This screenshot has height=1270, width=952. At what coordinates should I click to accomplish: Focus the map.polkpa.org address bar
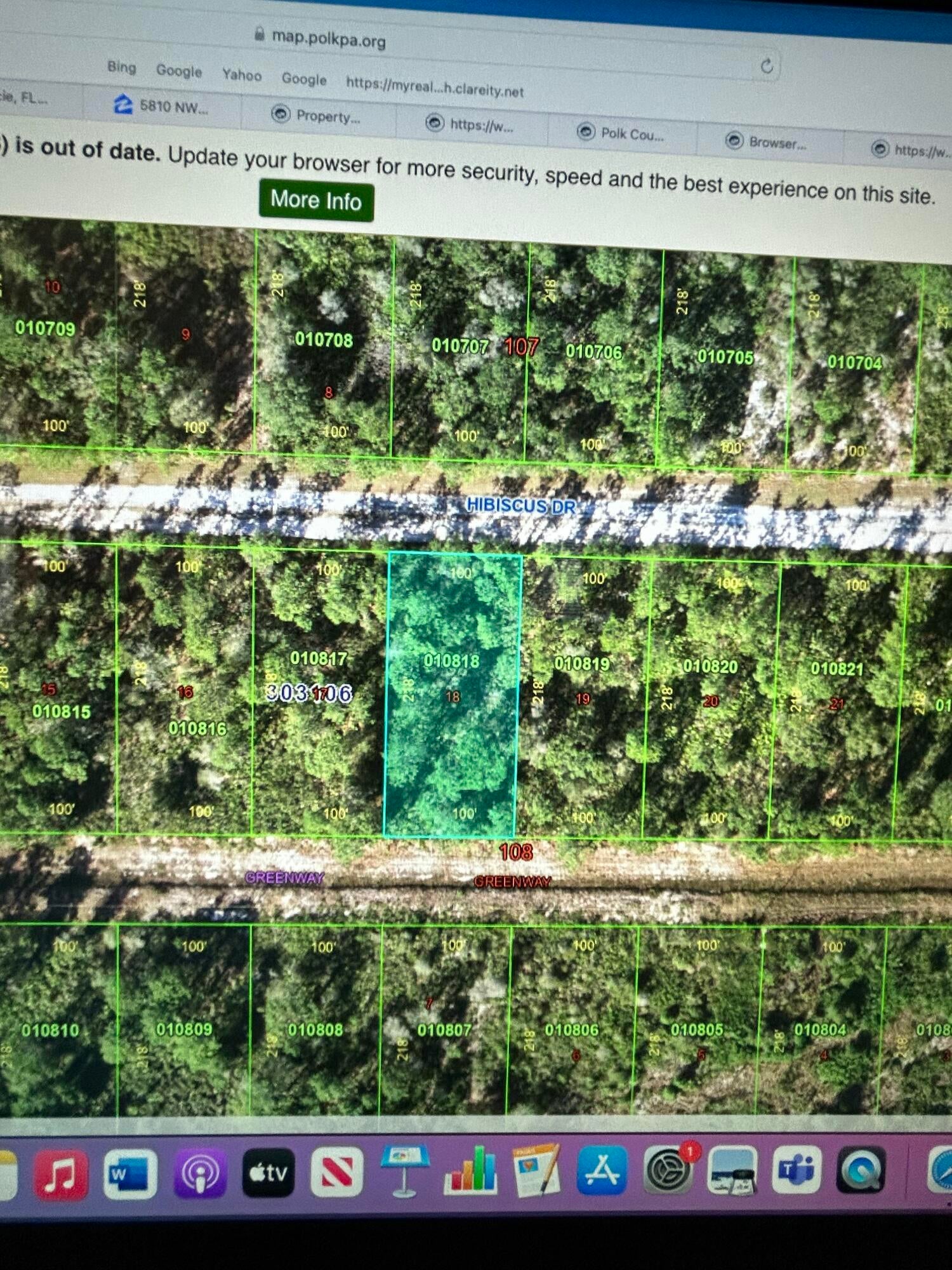tap(329, 39)
